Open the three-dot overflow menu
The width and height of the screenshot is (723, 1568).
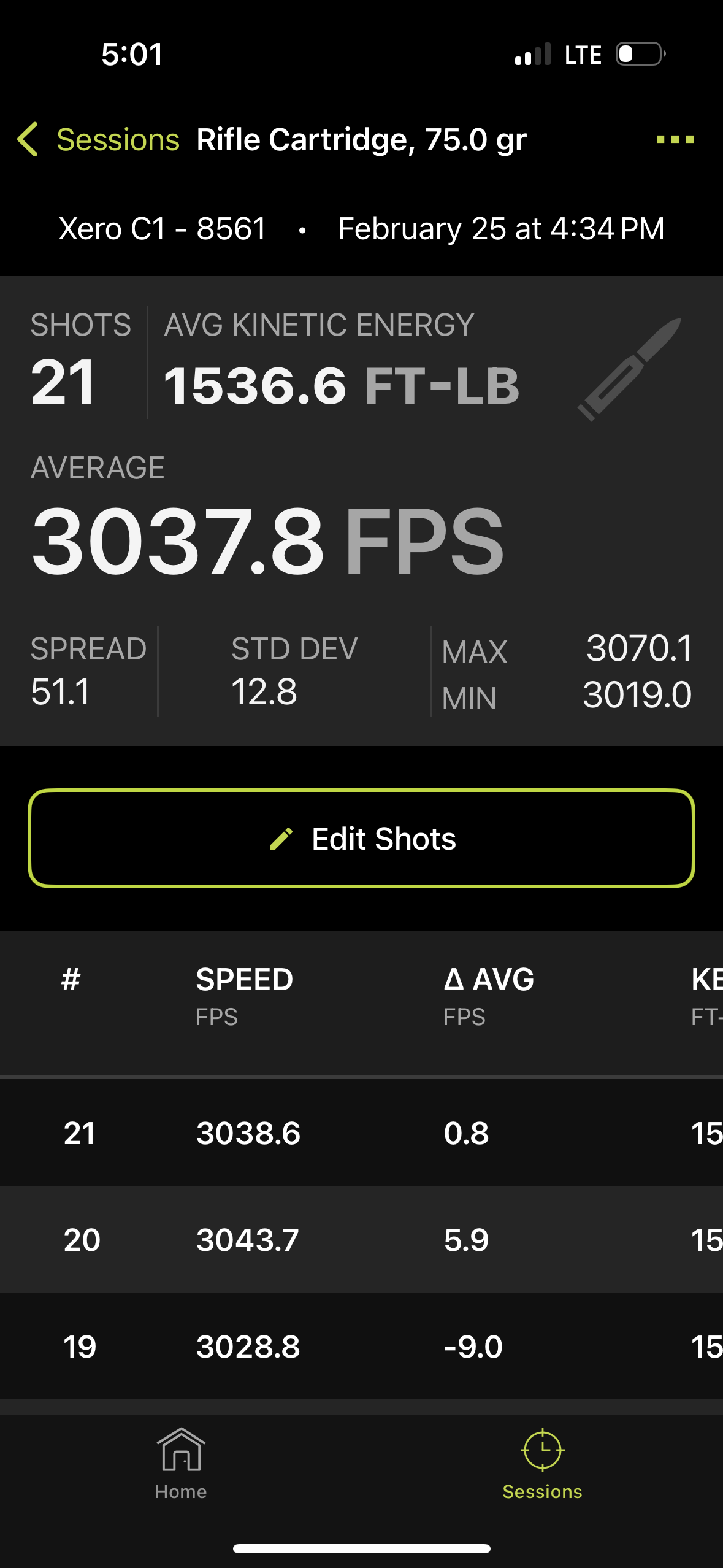[x=675, y=140]
